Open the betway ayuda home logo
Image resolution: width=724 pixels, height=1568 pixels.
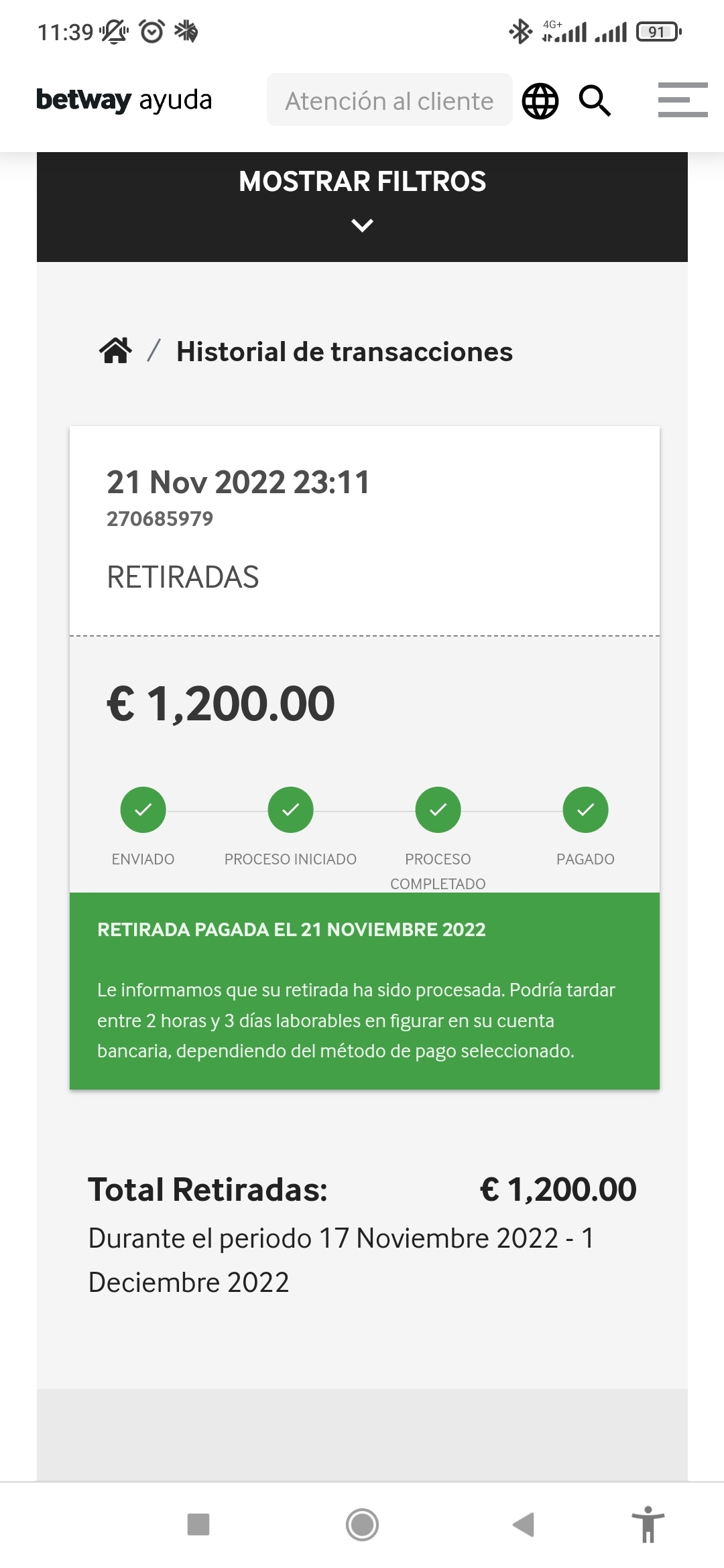tap(124, 100)
